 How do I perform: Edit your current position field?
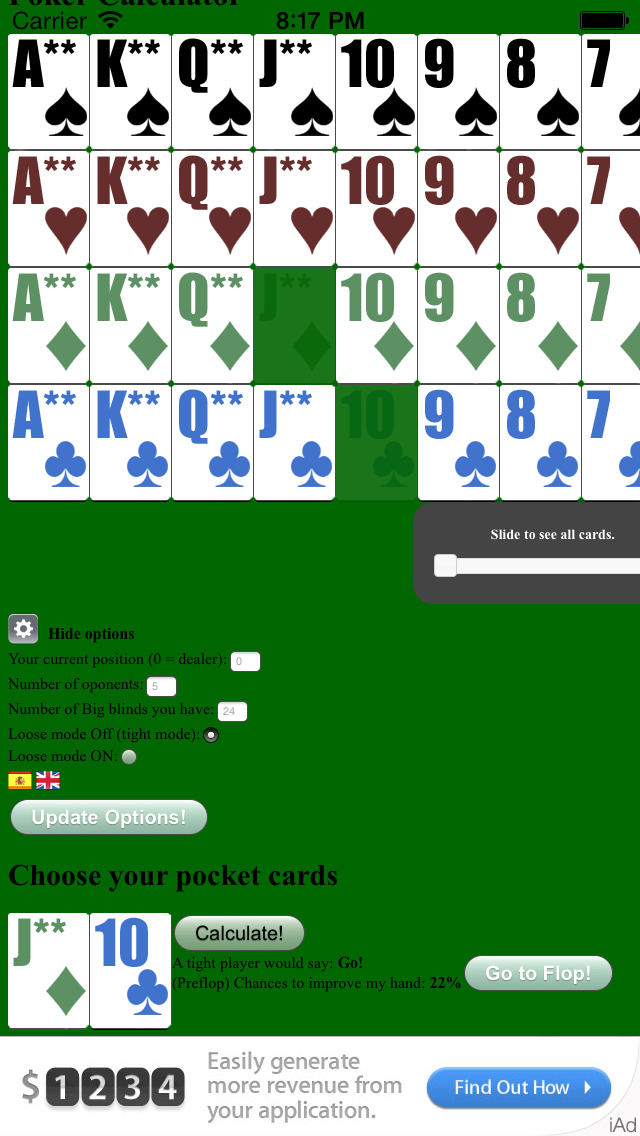click(245, 661)
